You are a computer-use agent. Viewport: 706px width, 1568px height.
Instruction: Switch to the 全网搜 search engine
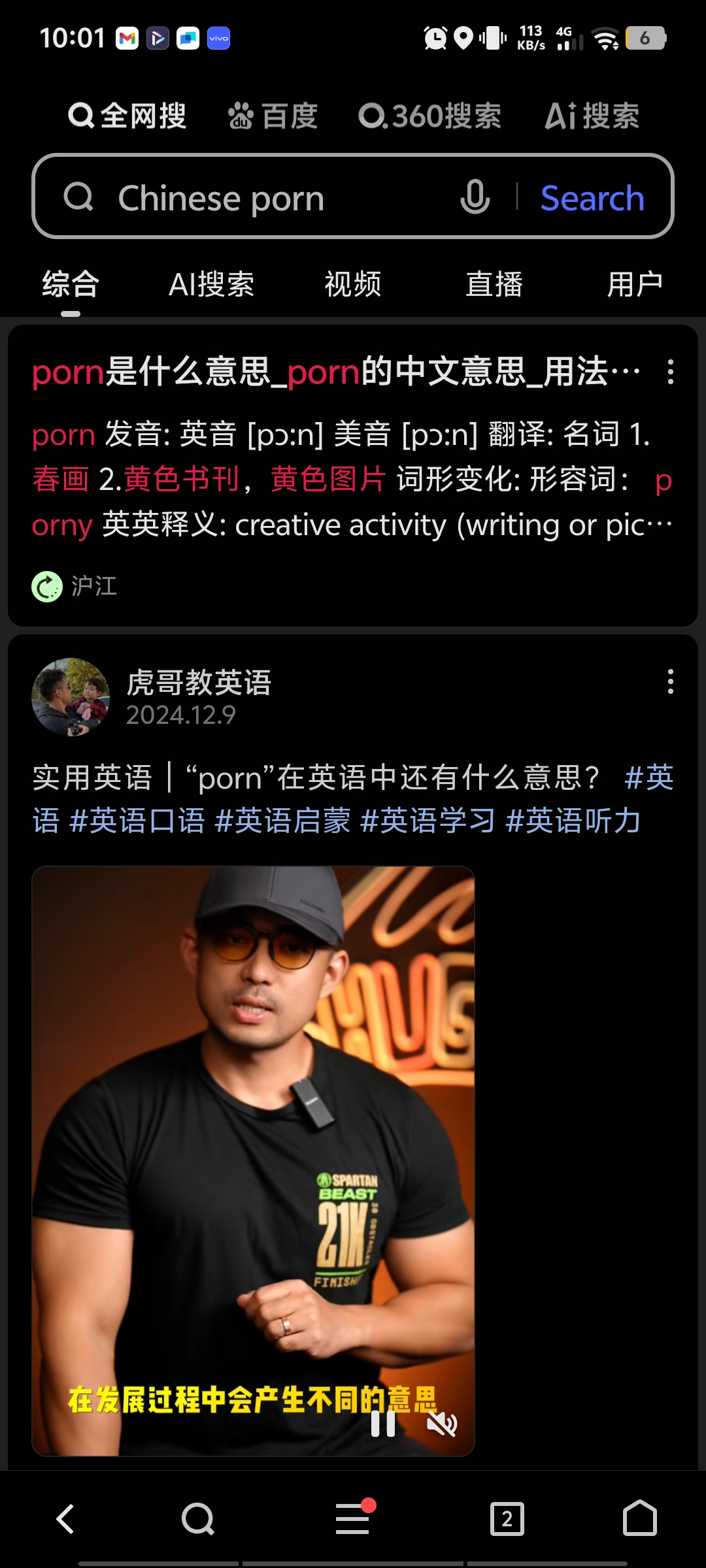click(127, 116)
